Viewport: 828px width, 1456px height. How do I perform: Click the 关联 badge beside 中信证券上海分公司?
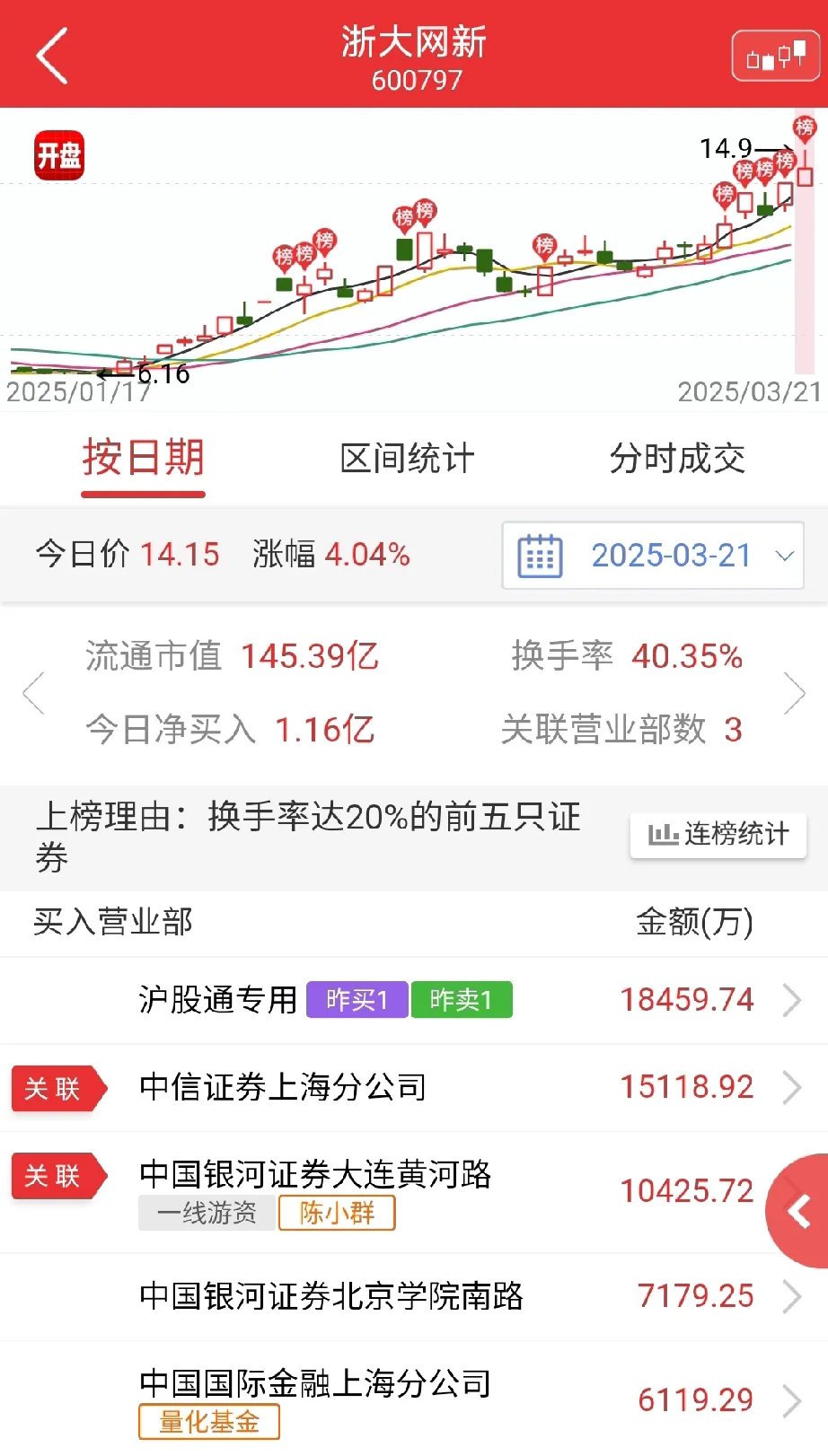[x=56, y=1087]
